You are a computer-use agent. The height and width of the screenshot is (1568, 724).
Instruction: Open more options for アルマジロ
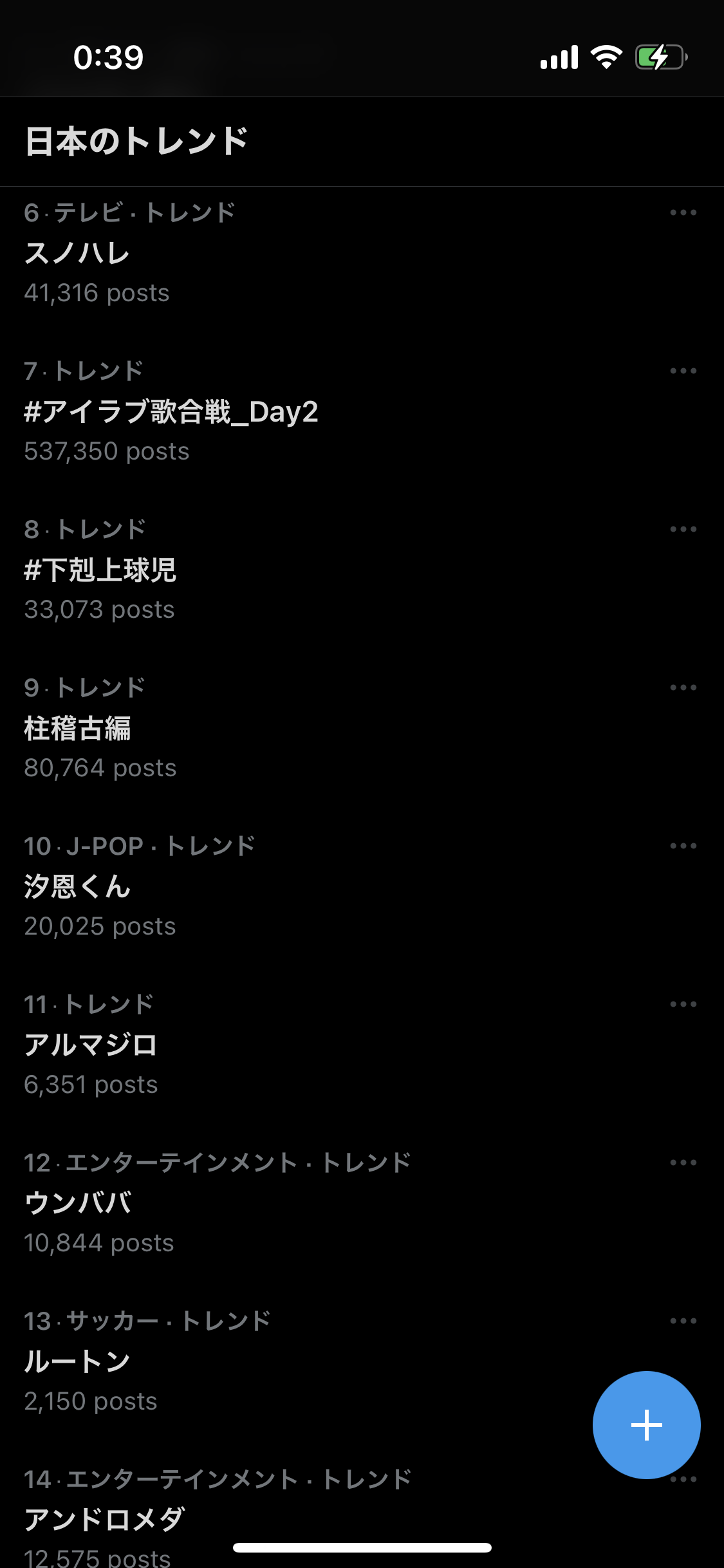(x=683, y=1004)
